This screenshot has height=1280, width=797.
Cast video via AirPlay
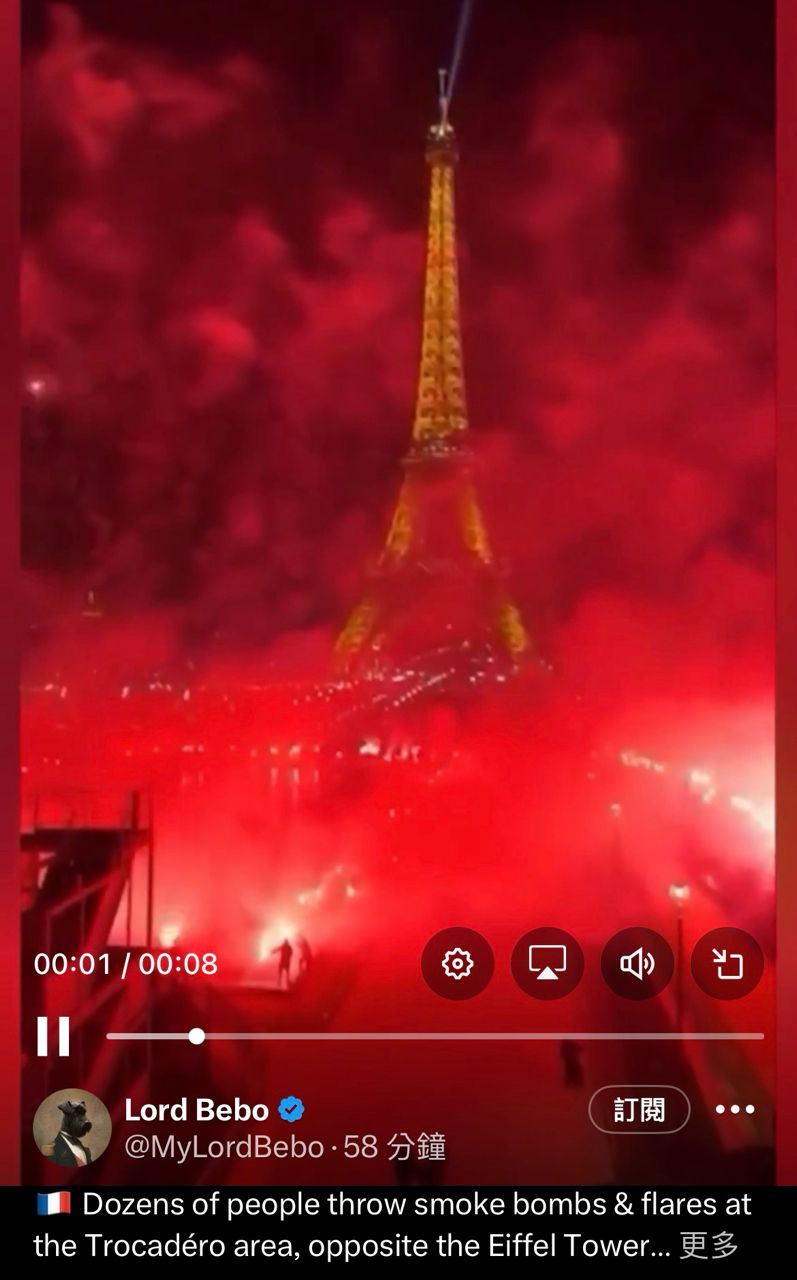[x=547, y=964]
